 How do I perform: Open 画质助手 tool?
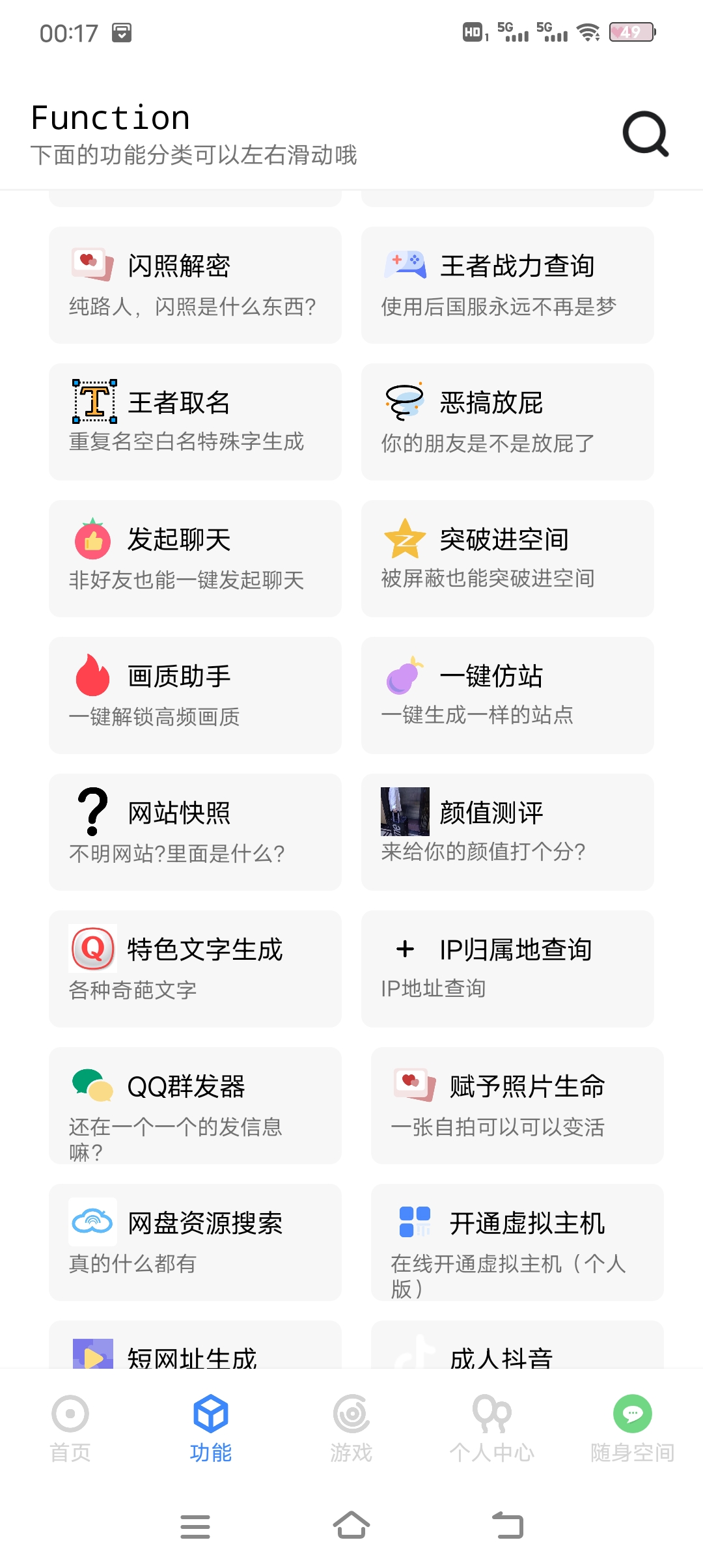click(195, 695)
